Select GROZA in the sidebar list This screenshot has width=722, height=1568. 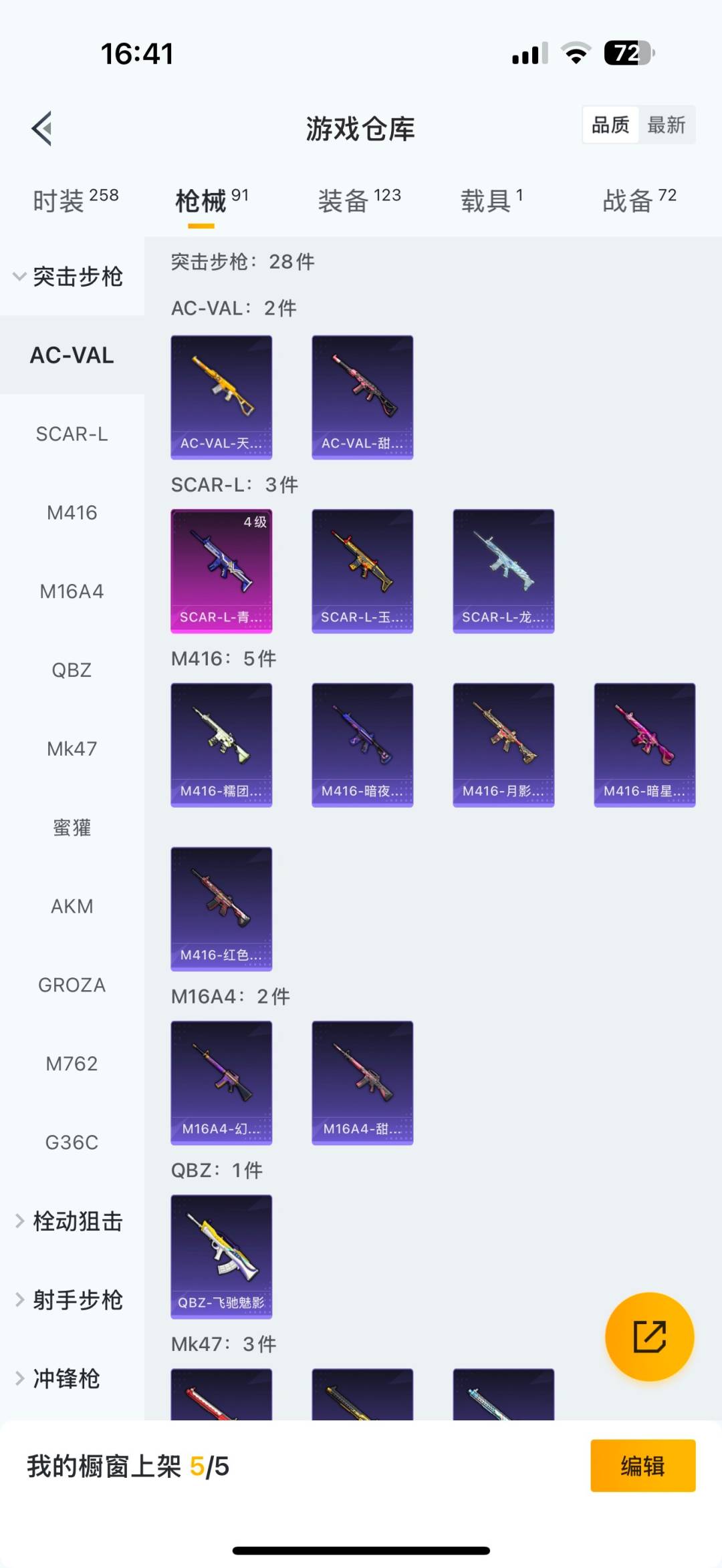[x=72, y=985]
